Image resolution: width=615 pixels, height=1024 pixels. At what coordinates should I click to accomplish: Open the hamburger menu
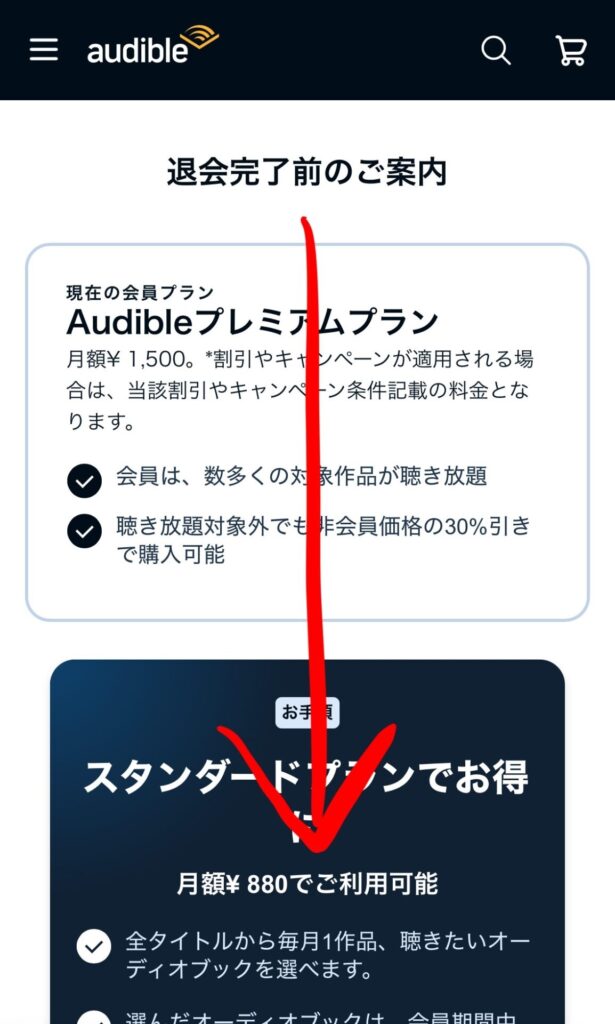point(44,50)
